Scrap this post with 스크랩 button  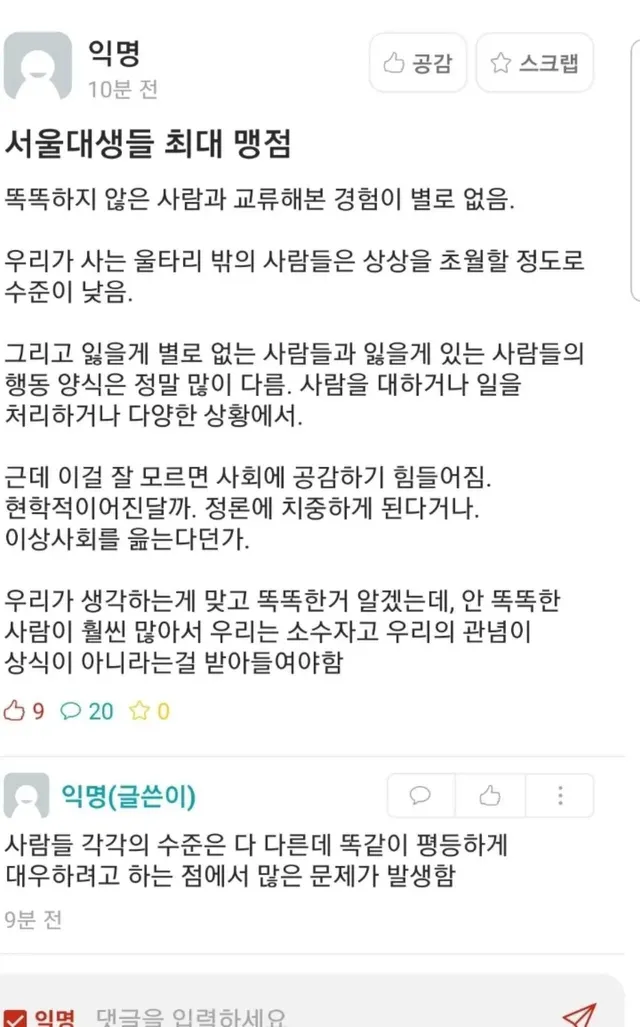(x=535, y=63)
